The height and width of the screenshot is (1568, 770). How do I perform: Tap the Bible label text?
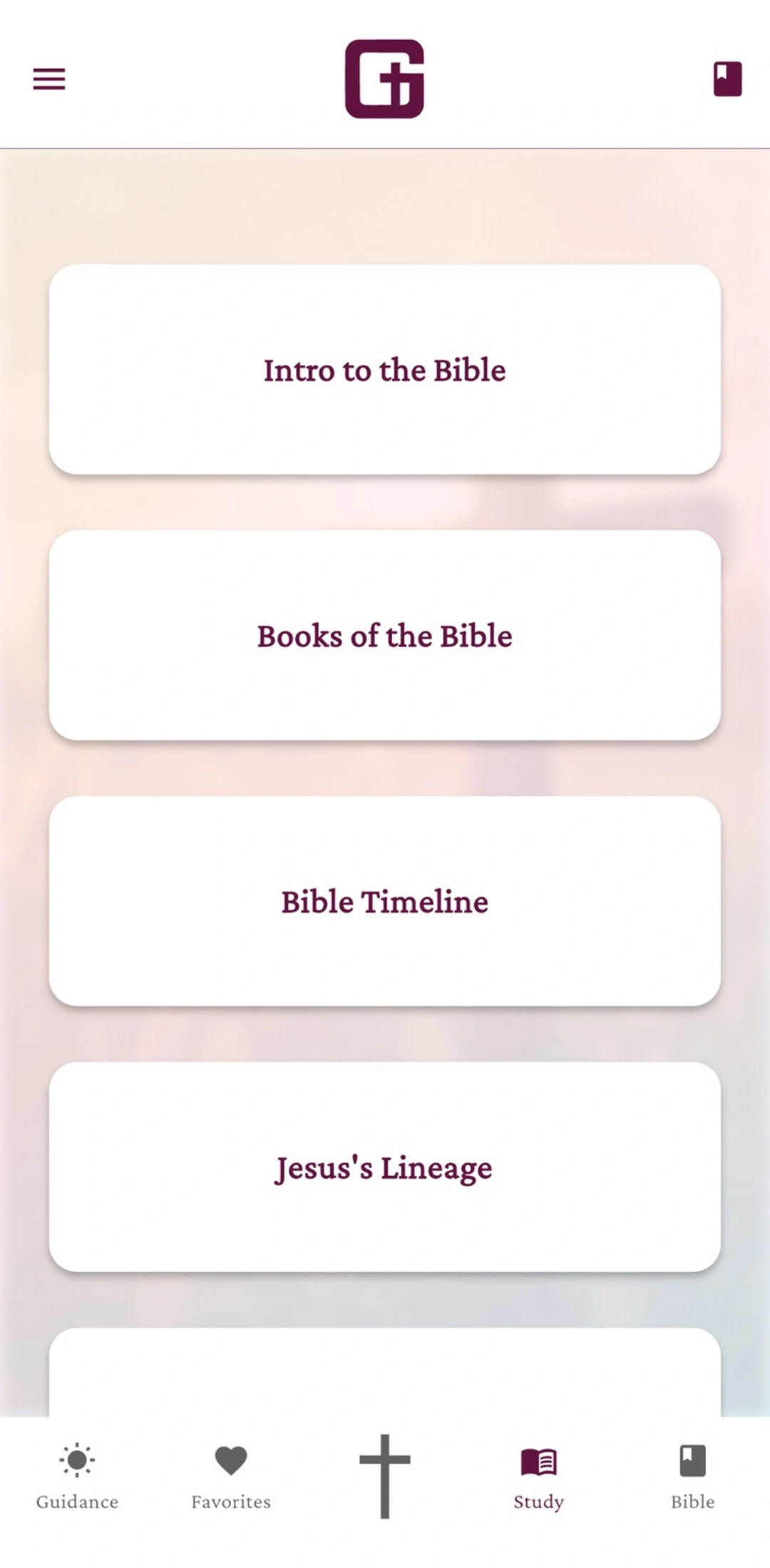pyautogui.click(x=692, y=1502)
